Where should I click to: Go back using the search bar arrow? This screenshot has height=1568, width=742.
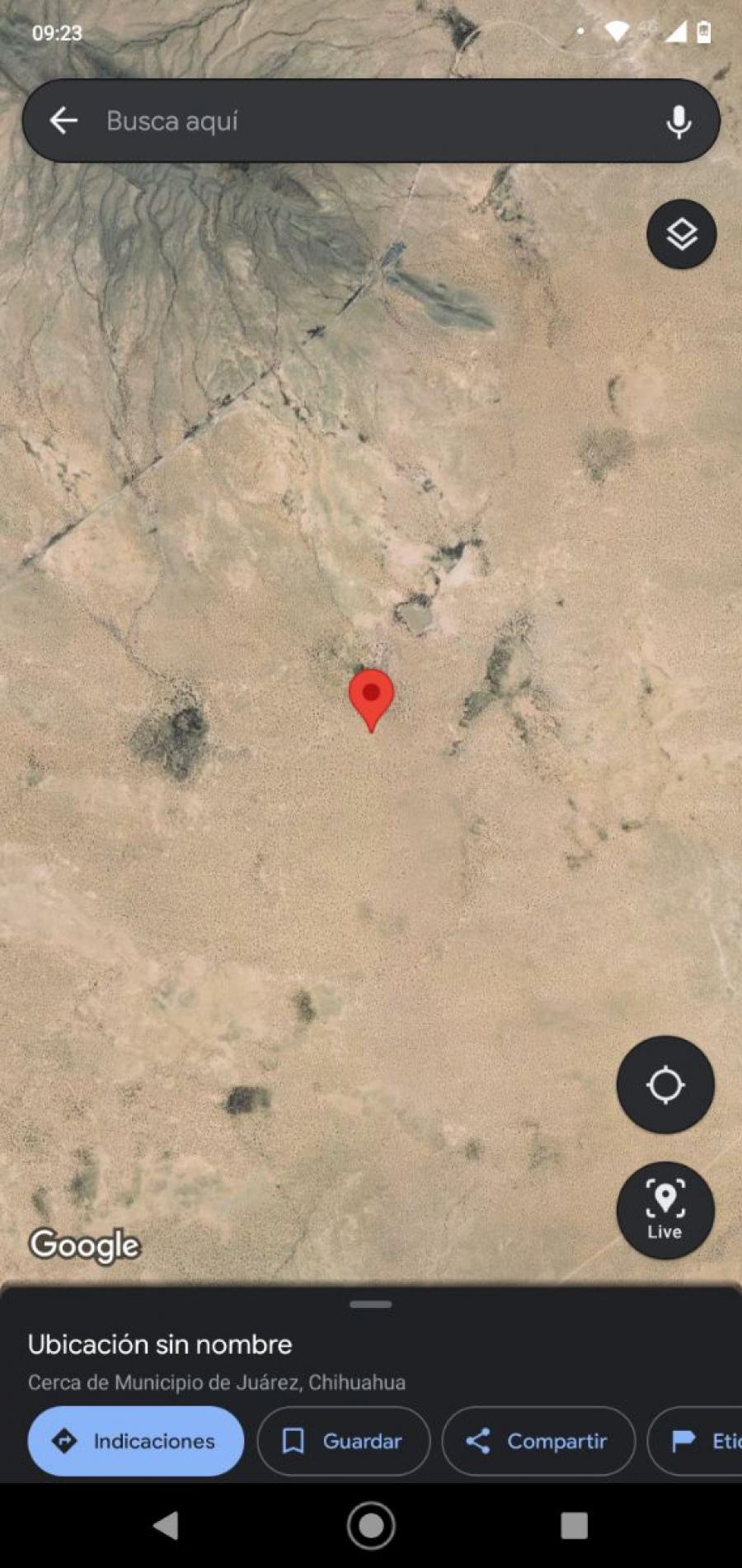coord(63,120)
